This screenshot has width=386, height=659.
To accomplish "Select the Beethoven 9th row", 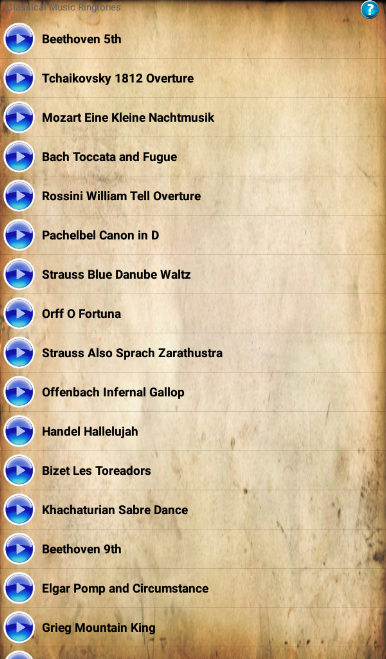I will click(193, 549).
